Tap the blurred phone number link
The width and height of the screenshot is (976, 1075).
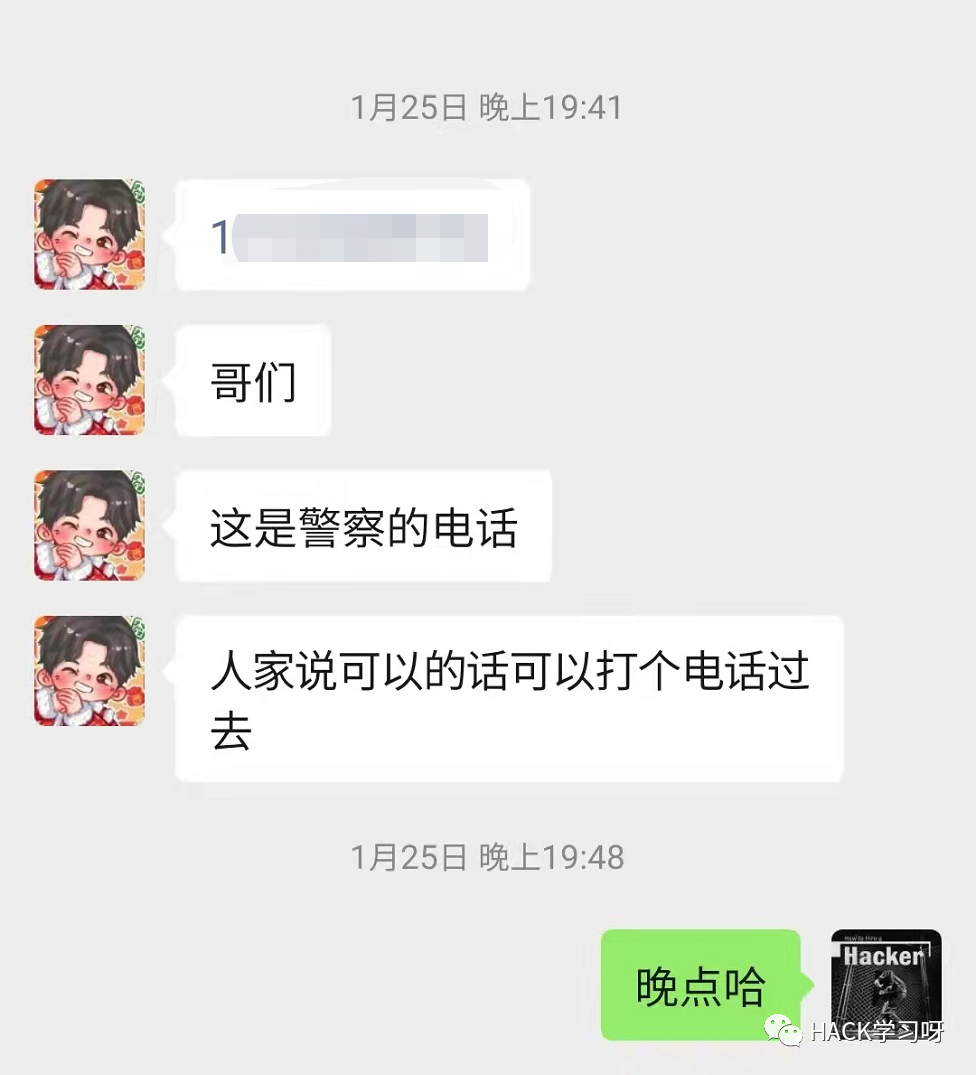coord(350,237)
